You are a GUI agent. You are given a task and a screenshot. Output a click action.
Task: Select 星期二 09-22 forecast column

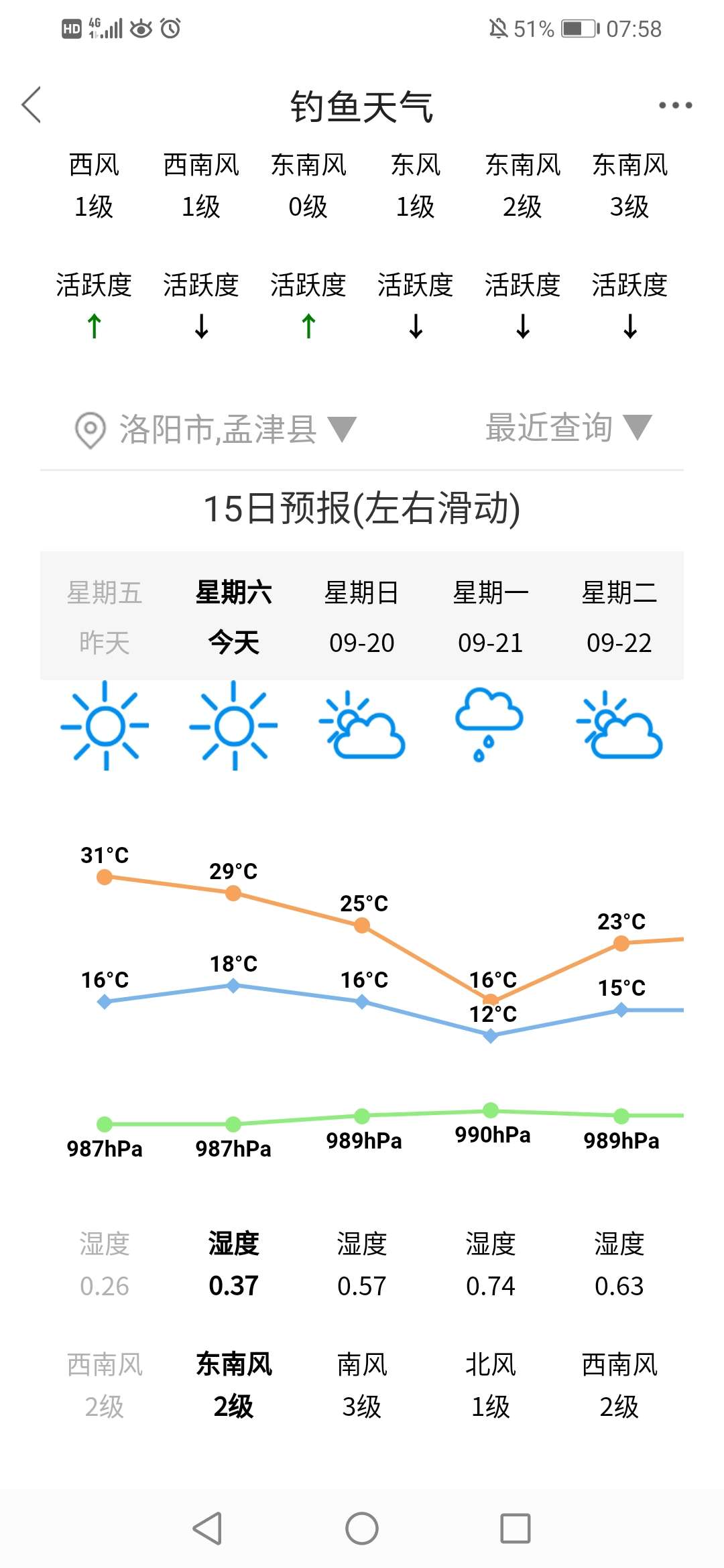pos(619,616)
